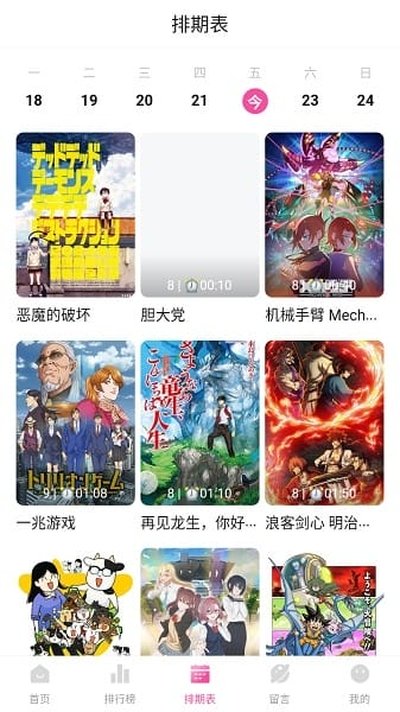Screen dimensions: 400x712
Task: Switch to the 我的 profile tab
Action: point(360,684)
